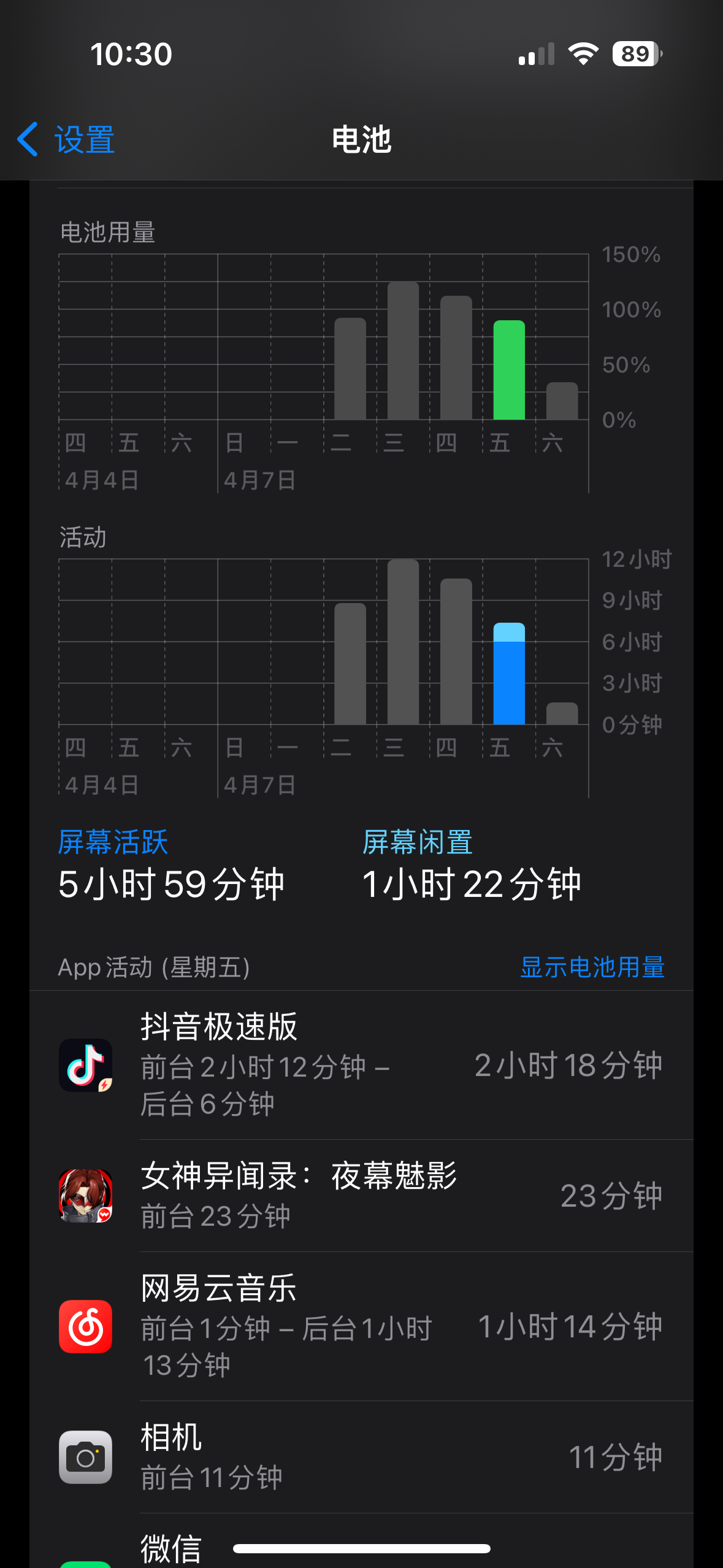Viewport: 723px width, 1568px height.
Task: Tap Tuesday's bar in the activity chart
Action: 350,664
